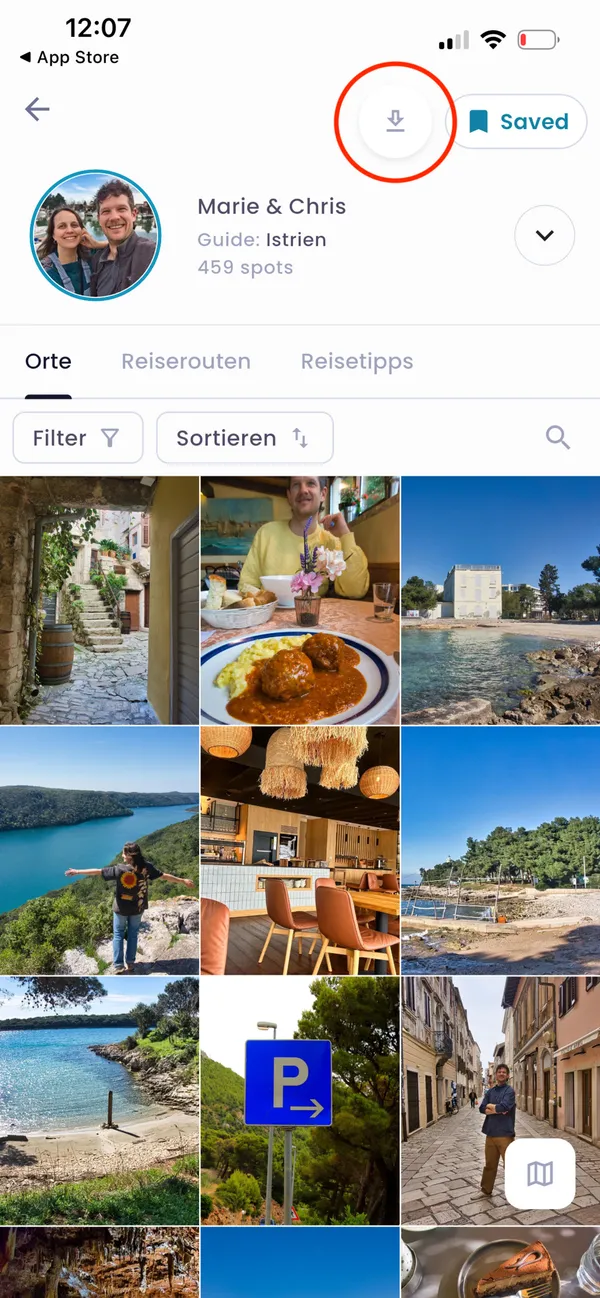600x1298 pixels.
Task: Open the blue parking sign spot
Action: pyautogui.click(x=300, y=1100)
